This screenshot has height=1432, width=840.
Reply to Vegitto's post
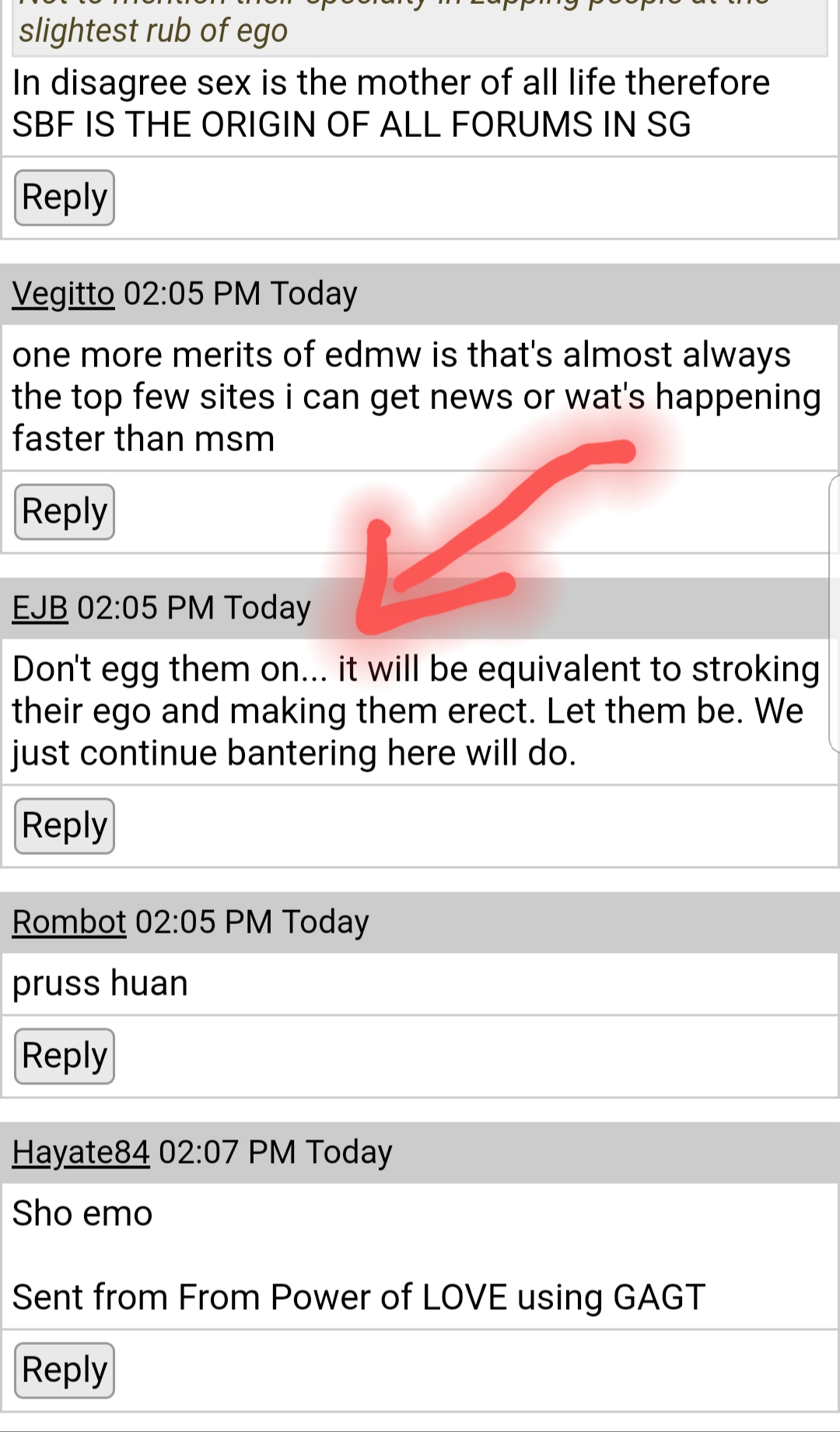(x=65, y=512)
